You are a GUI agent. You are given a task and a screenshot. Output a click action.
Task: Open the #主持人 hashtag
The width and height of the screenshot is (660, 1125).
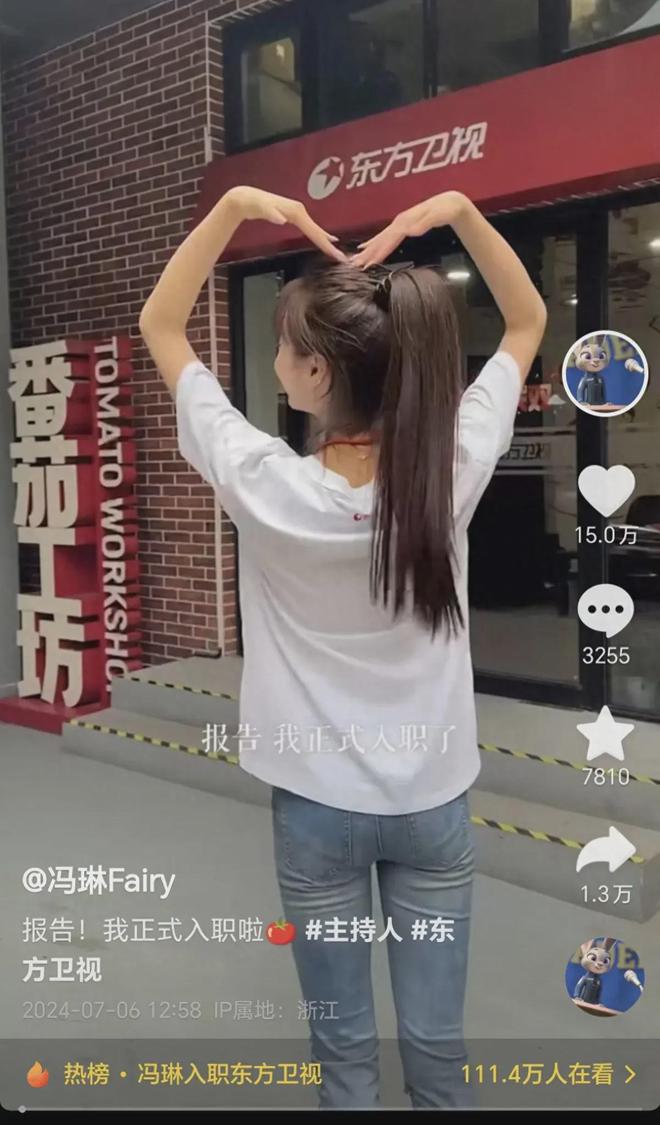click(x=354, y=929)
